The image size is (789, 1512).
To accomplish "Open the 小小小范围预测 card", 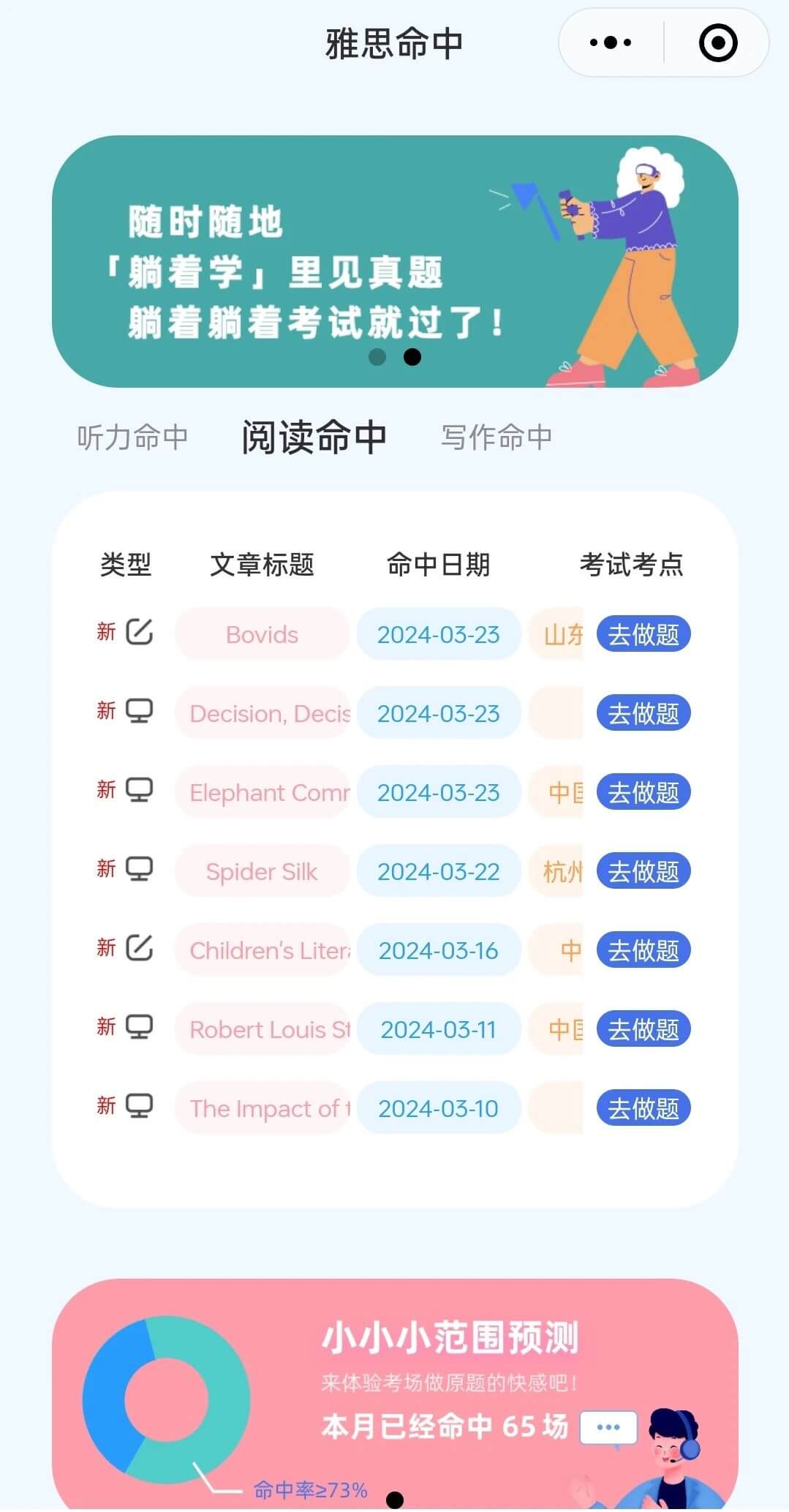I will coord(395,1393).
